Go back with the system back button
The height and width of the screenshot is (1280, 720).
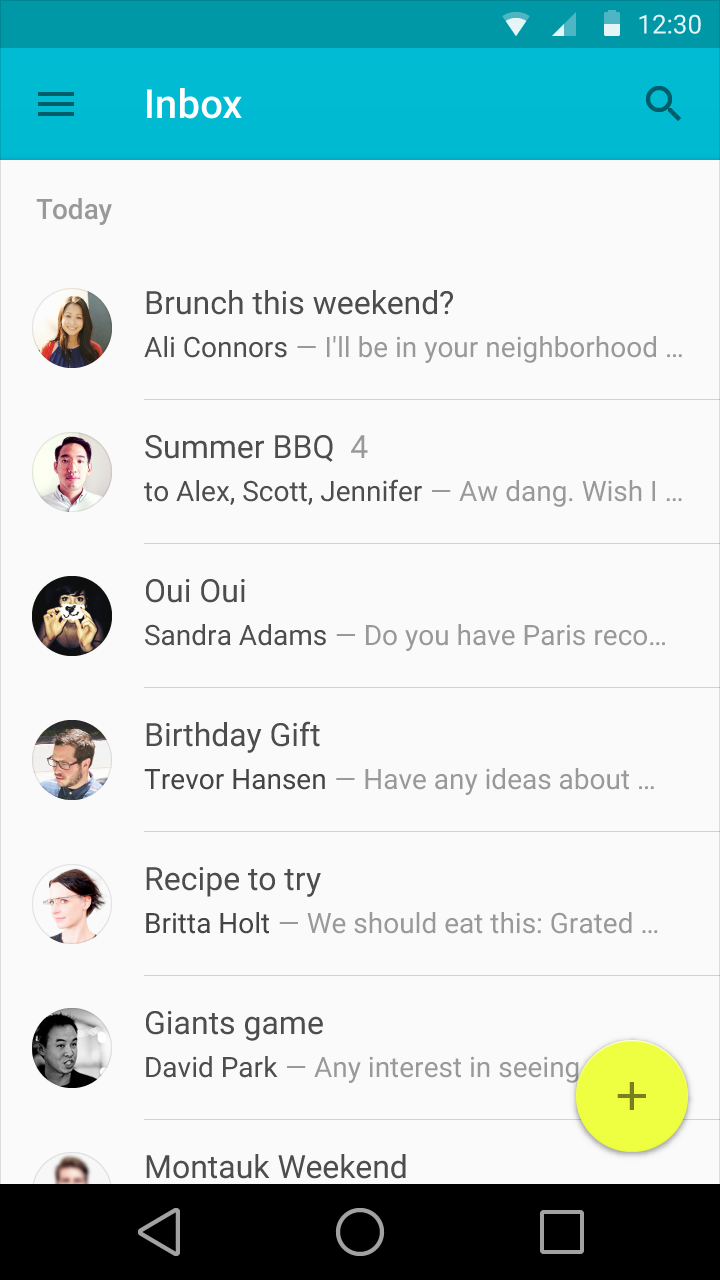tap(159, 1232)
